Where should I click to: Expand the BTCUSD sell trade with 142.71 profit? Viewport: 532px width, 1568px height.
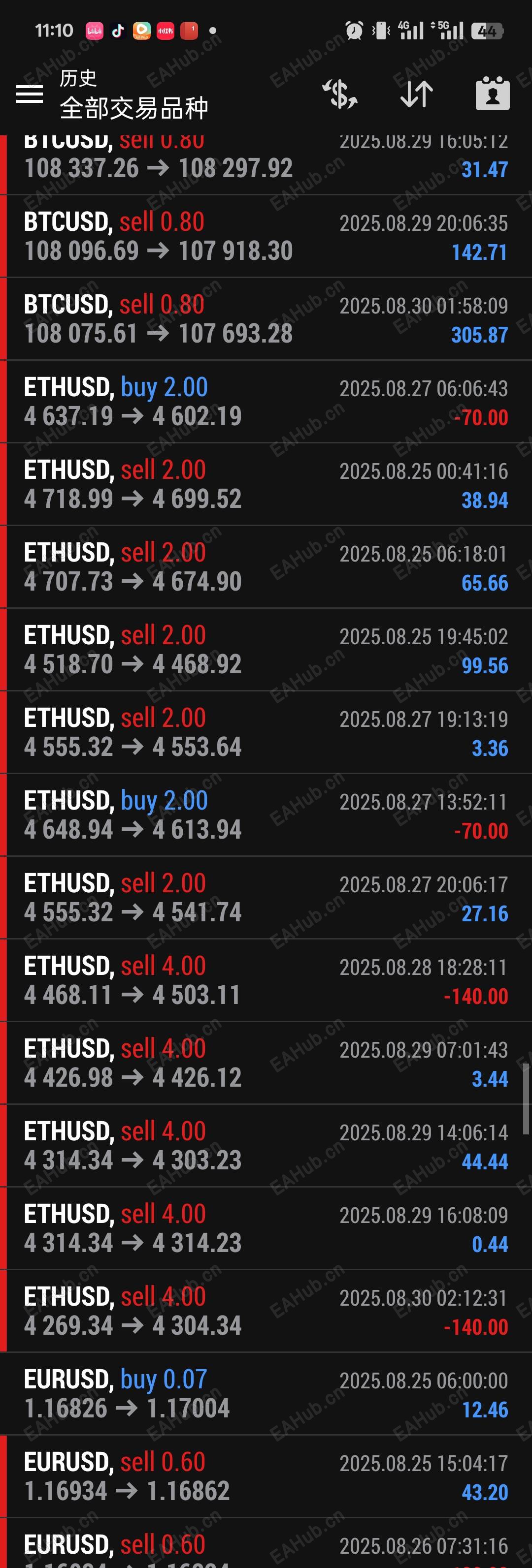[x=266, y=237]
